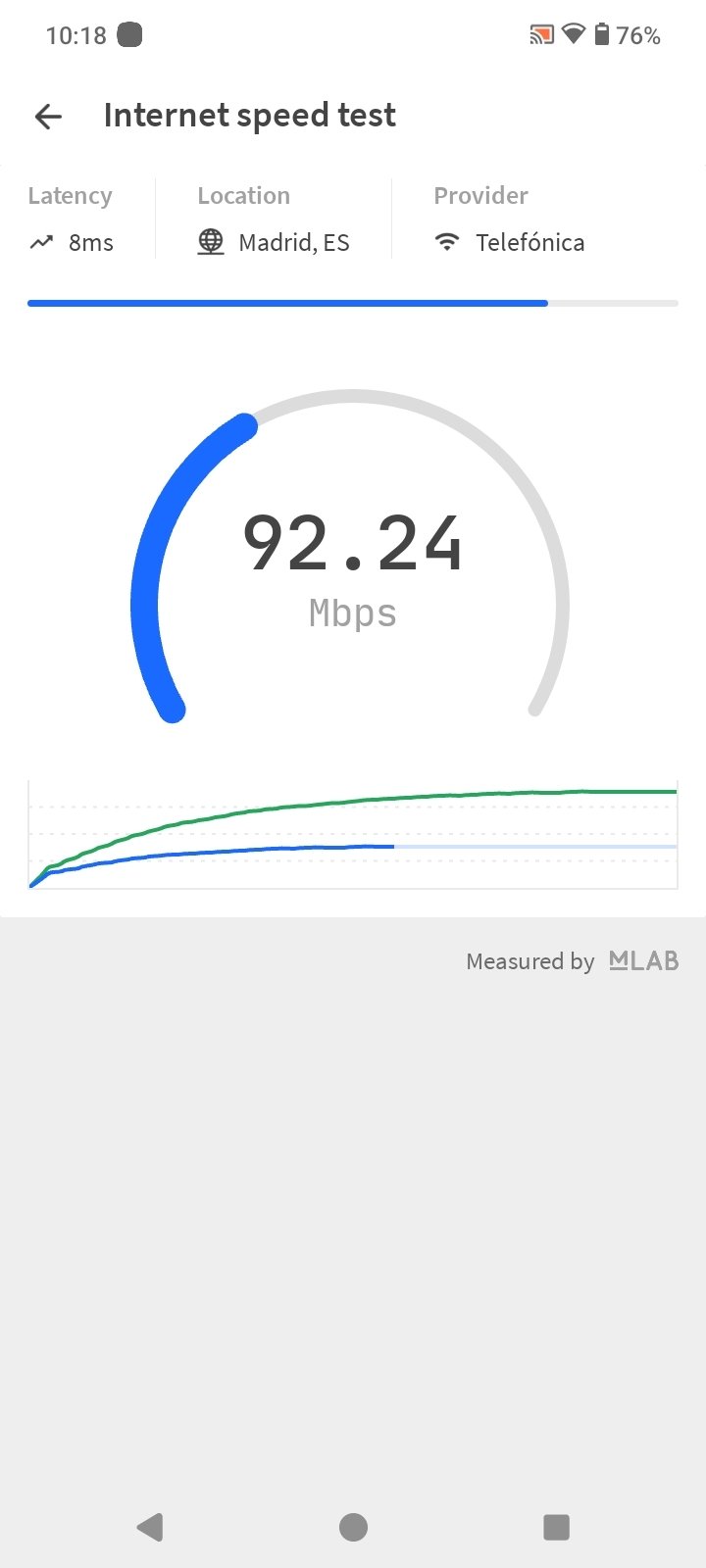The height and width of the screenshot is (1568, 706).
Task: Click the Wi-Fi icon beside Telefónica
Action: pos(447,241)
